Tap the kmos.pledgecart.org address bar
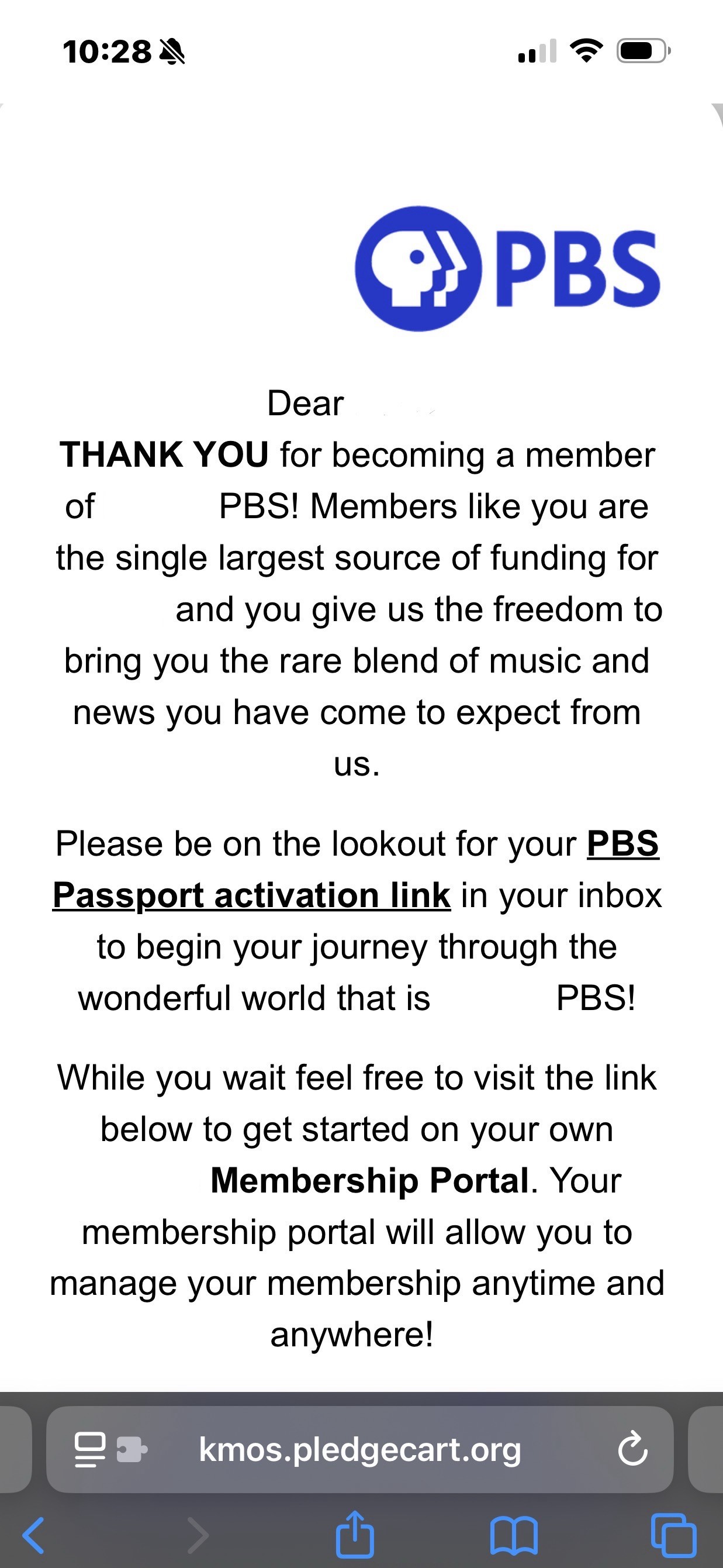The width and height of the screenshot is (723, 1568). [x=359, y=1449]
